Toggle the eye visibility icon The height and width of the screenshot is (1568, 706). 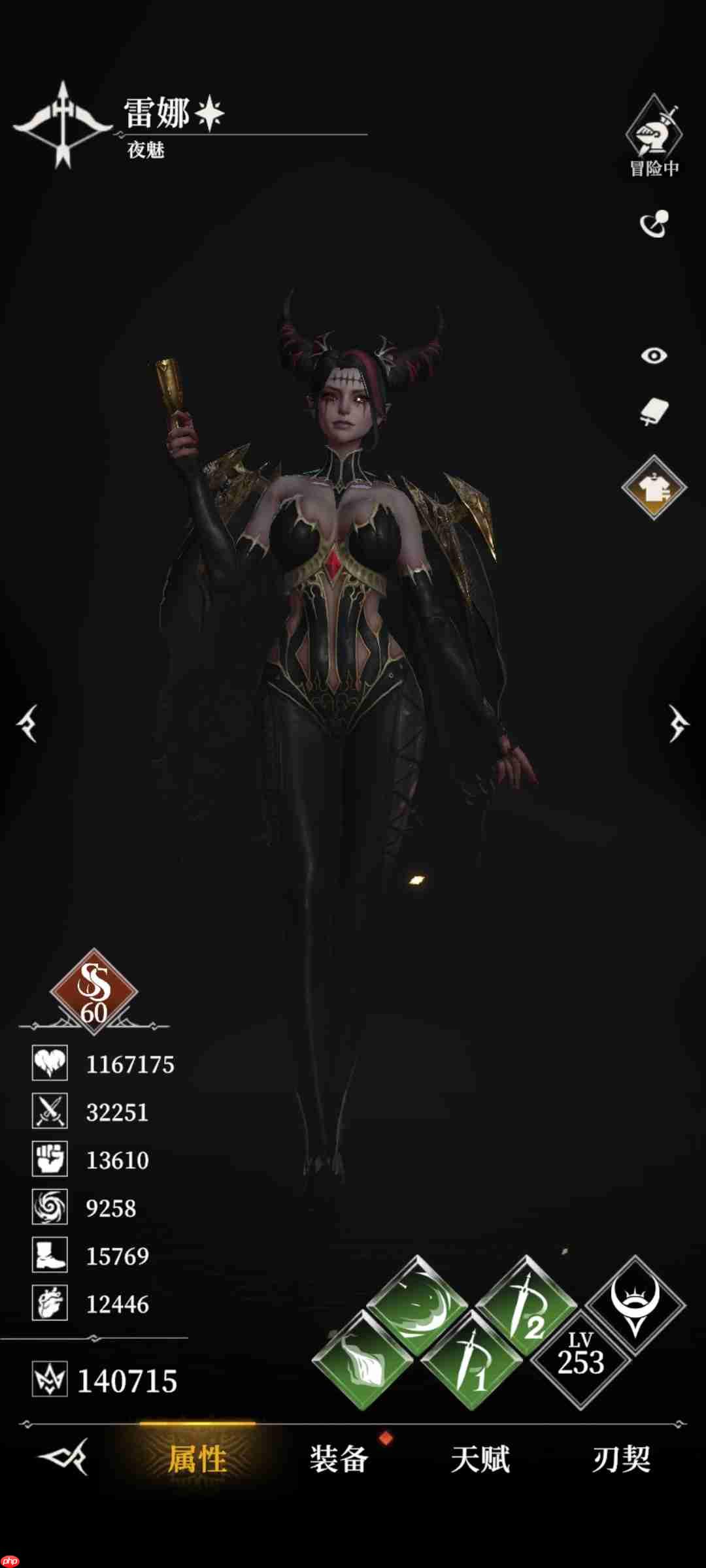pos(654,355)
